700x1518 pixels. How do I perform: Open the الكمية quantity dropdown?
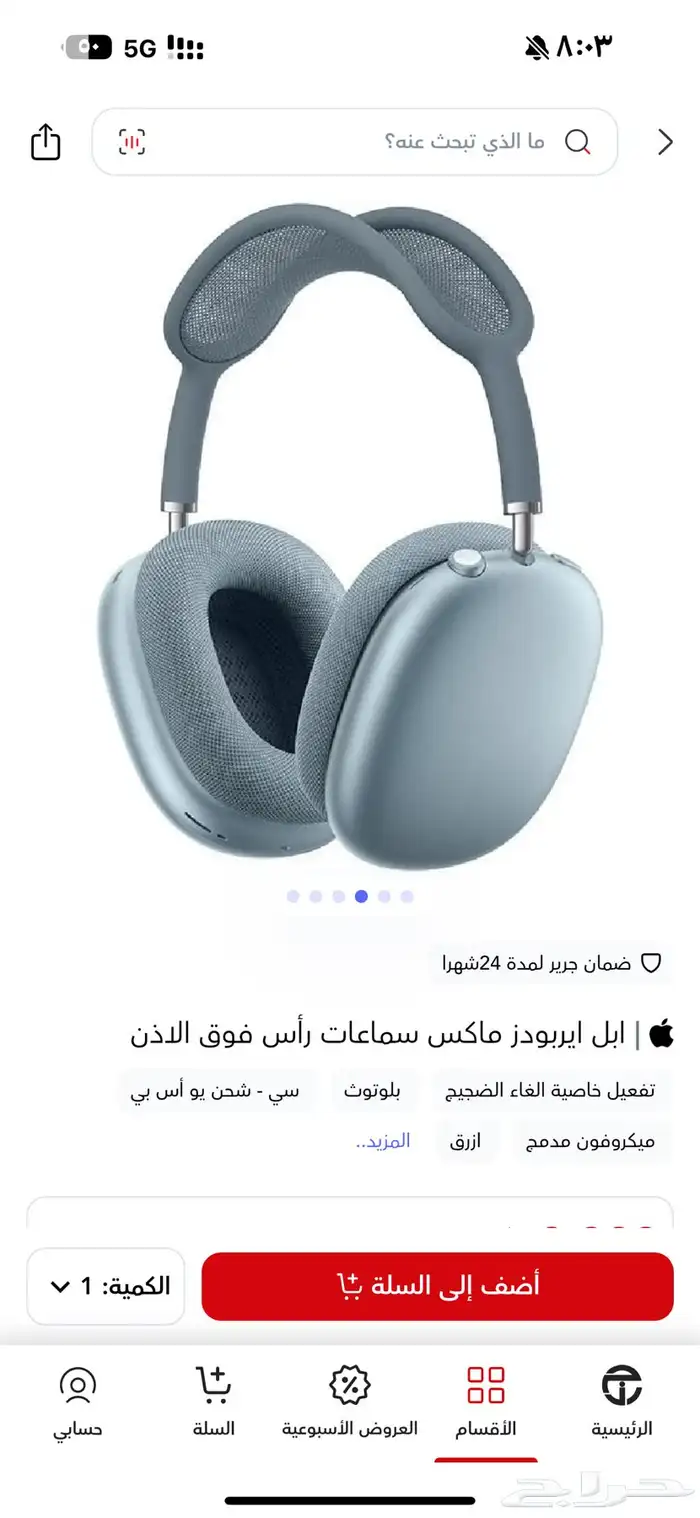coord(106,1286)
